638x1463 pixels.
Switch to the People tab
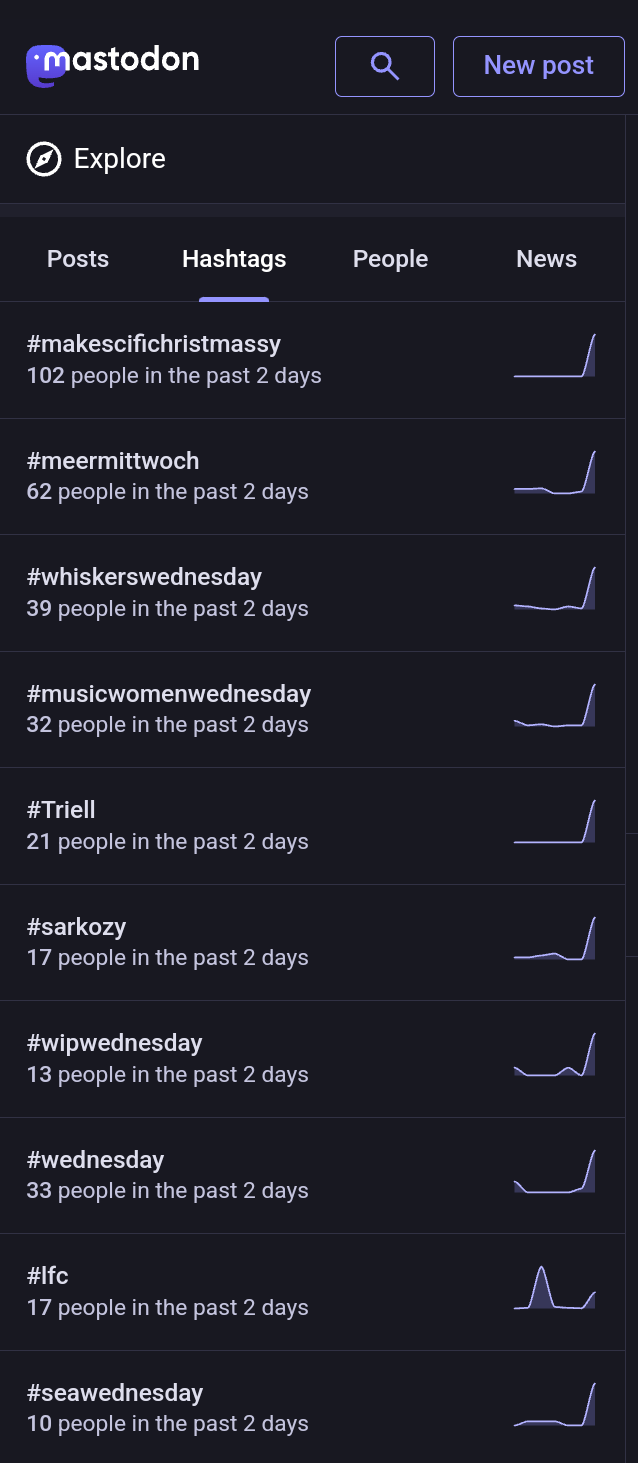(x=390, y=259)
